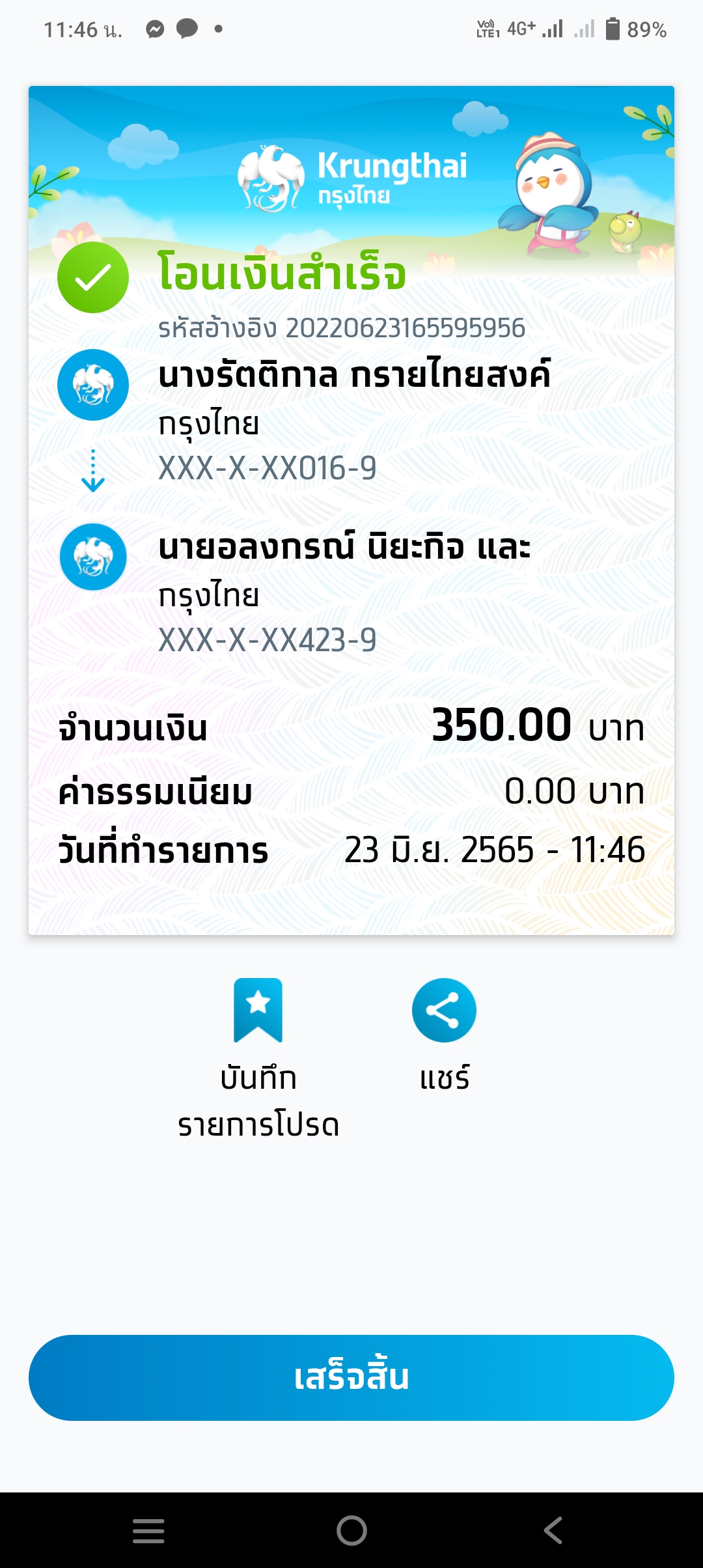Screen dimensions: 703x1568
Task: Go to the phone's home screen
Action: (x=351, y=1530)
